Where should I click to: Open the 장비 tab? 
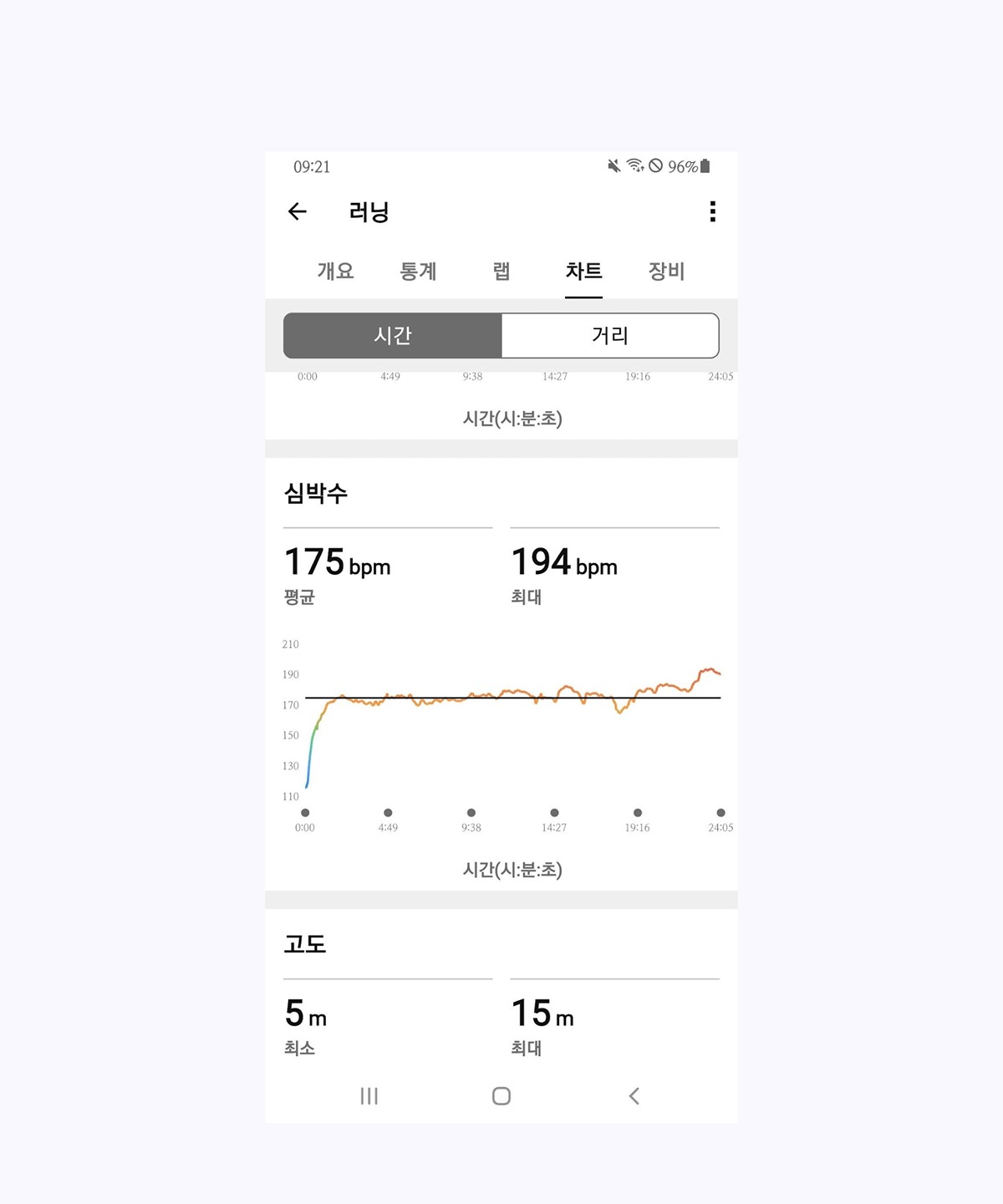(x=664, y=271)
